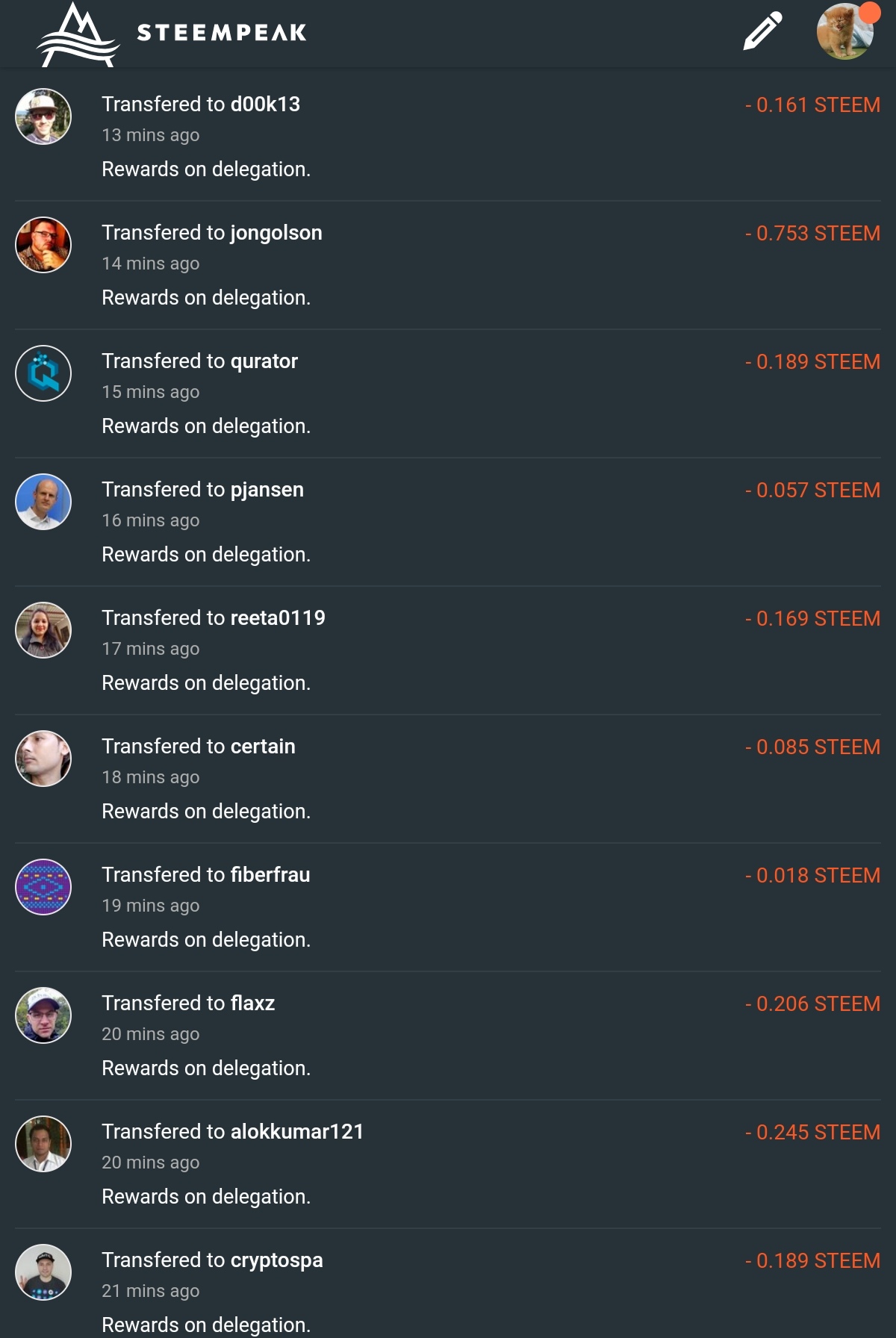
Task: Open fiberfrau's profile
Action: coord(270,875)
